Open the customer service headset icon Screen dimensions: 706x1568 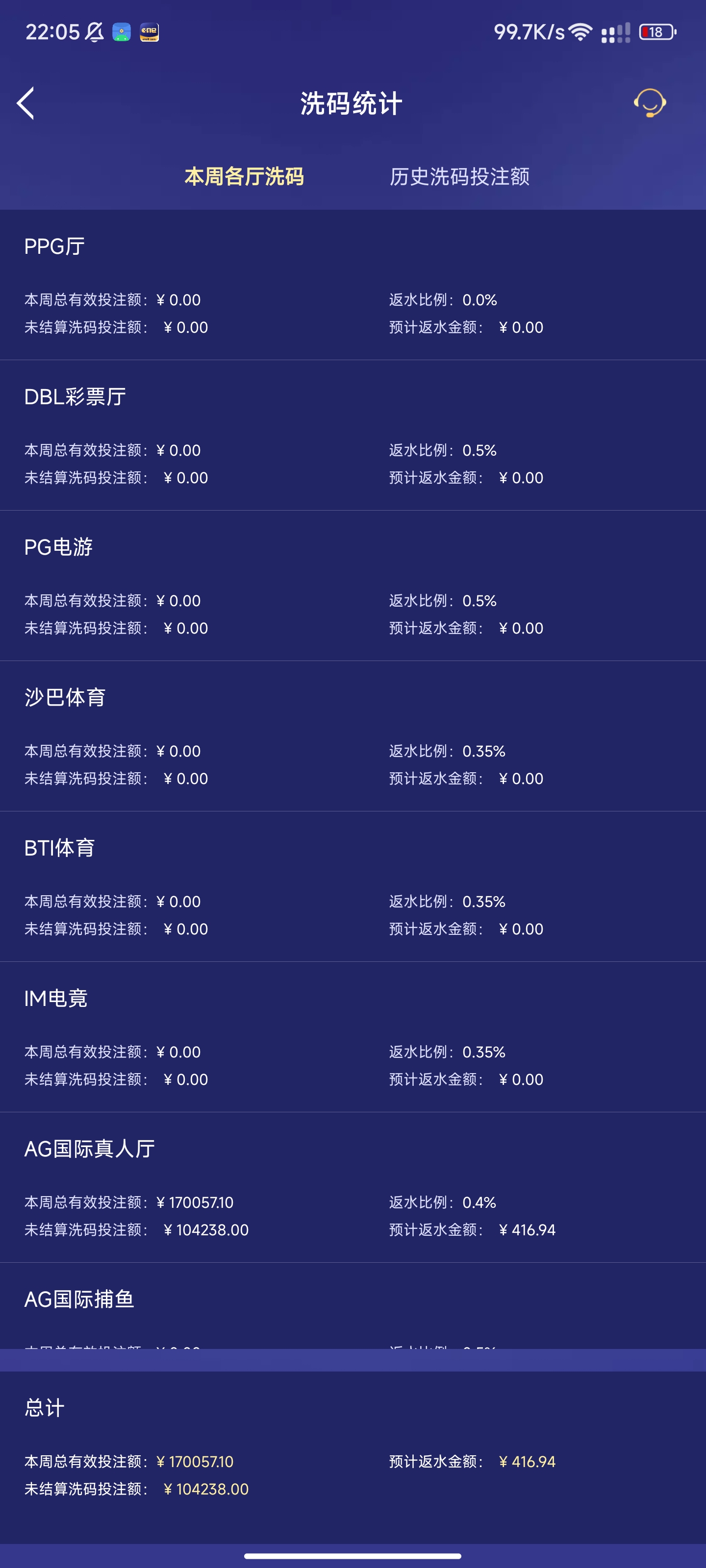coord(649,103)
